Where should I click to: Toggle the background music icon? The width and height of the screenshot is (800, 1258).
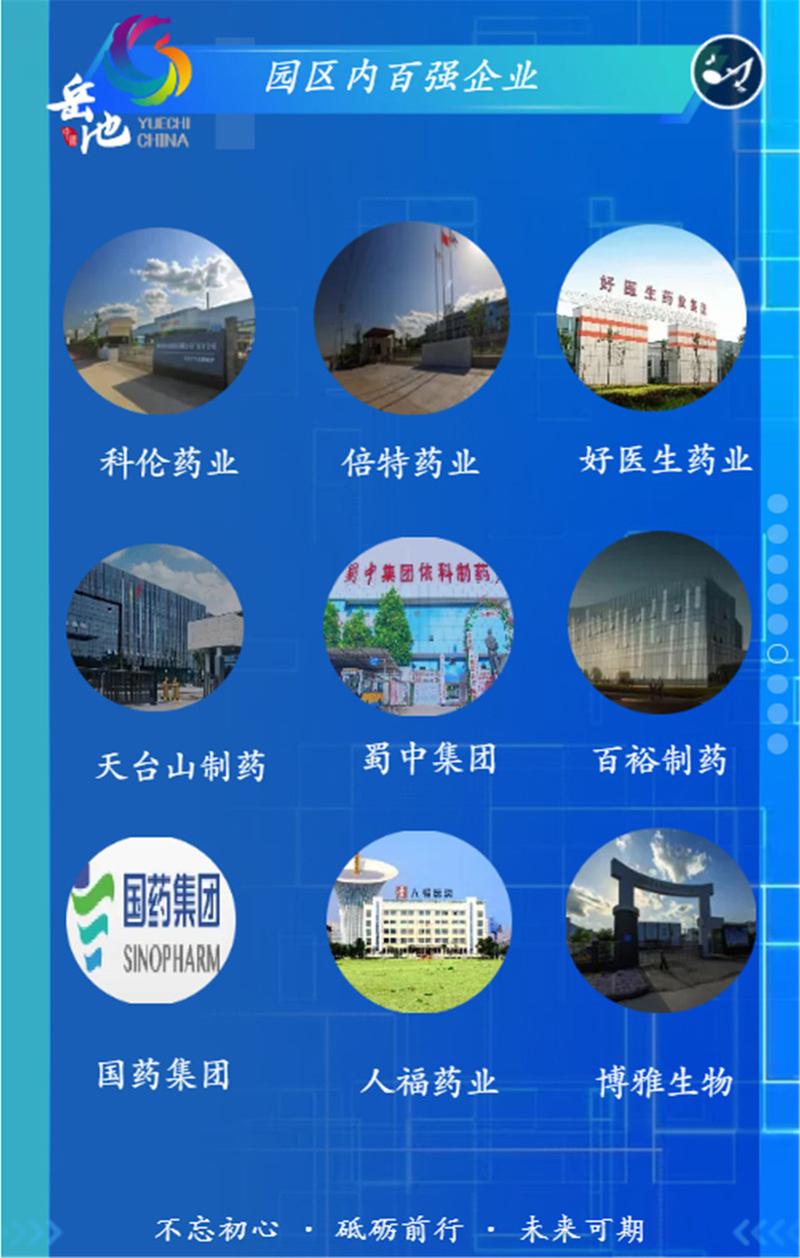point(727,72)
